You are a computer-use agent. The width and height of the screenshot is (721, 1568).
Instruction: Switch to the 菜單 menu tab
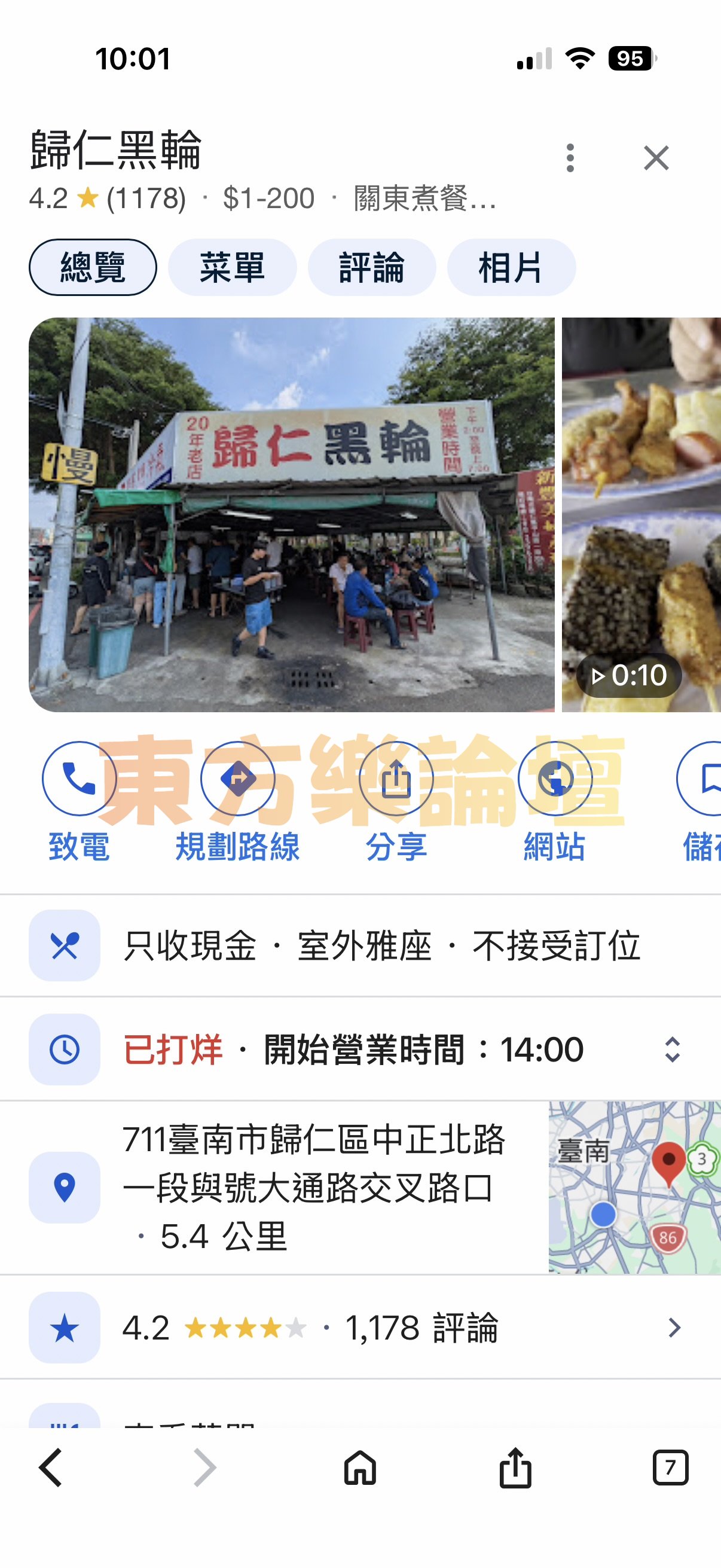[232, 267]
